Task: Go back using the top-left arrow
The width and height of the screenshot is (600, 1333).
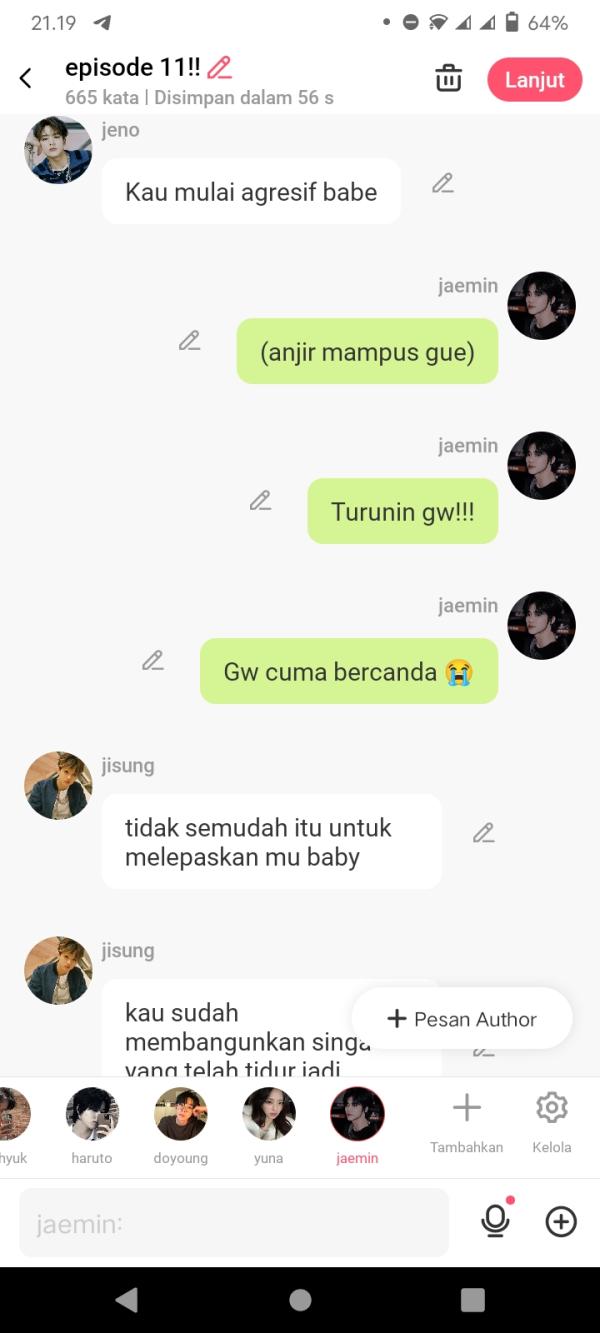Action: click(x=26, y=79)
